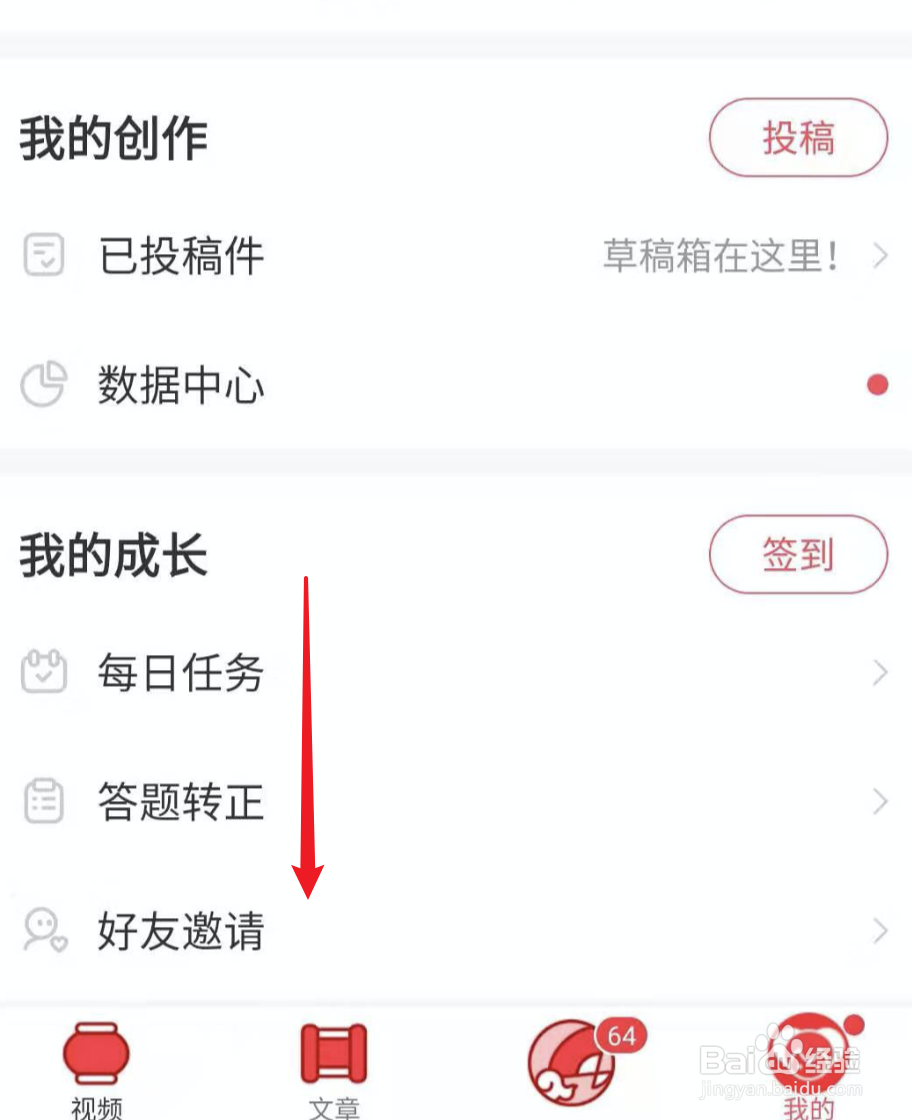Open the 好友邀请 friends icon

[44, 930]
